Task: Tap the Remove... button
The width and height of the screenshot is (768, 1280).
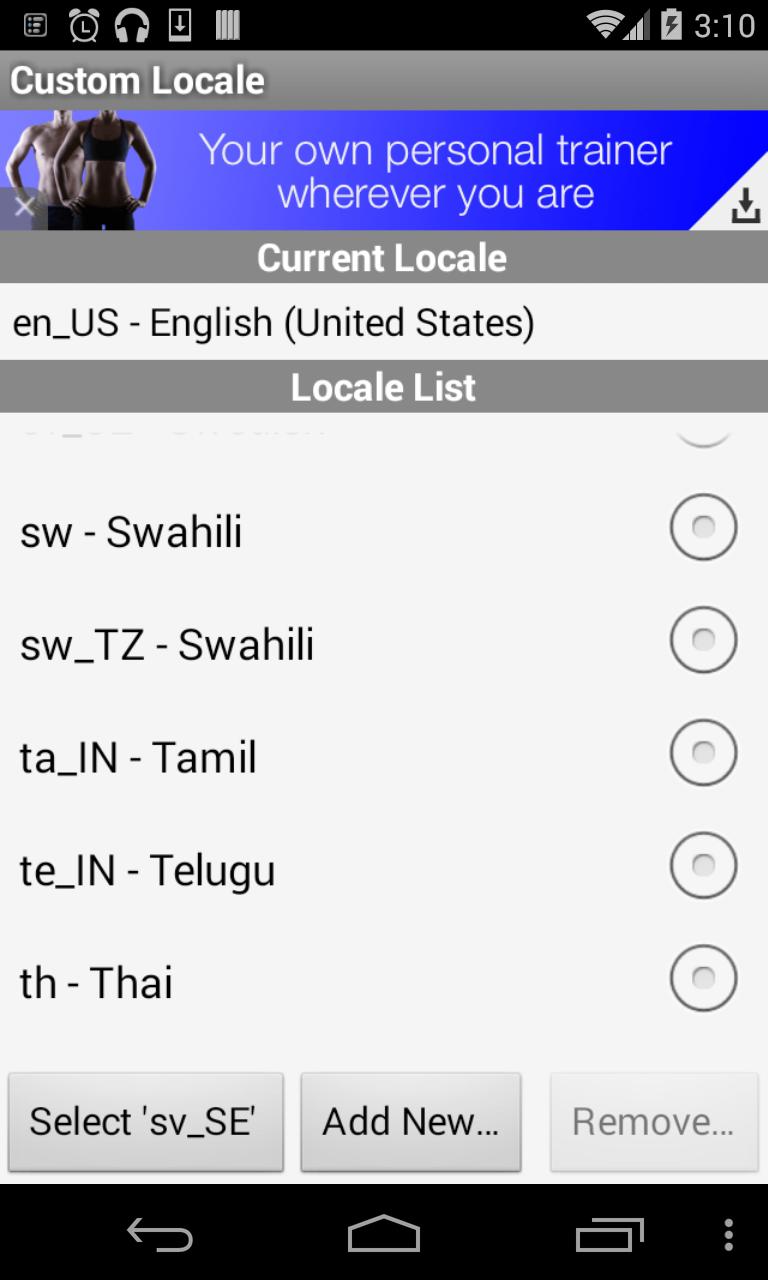Action: click(652, 1121)
